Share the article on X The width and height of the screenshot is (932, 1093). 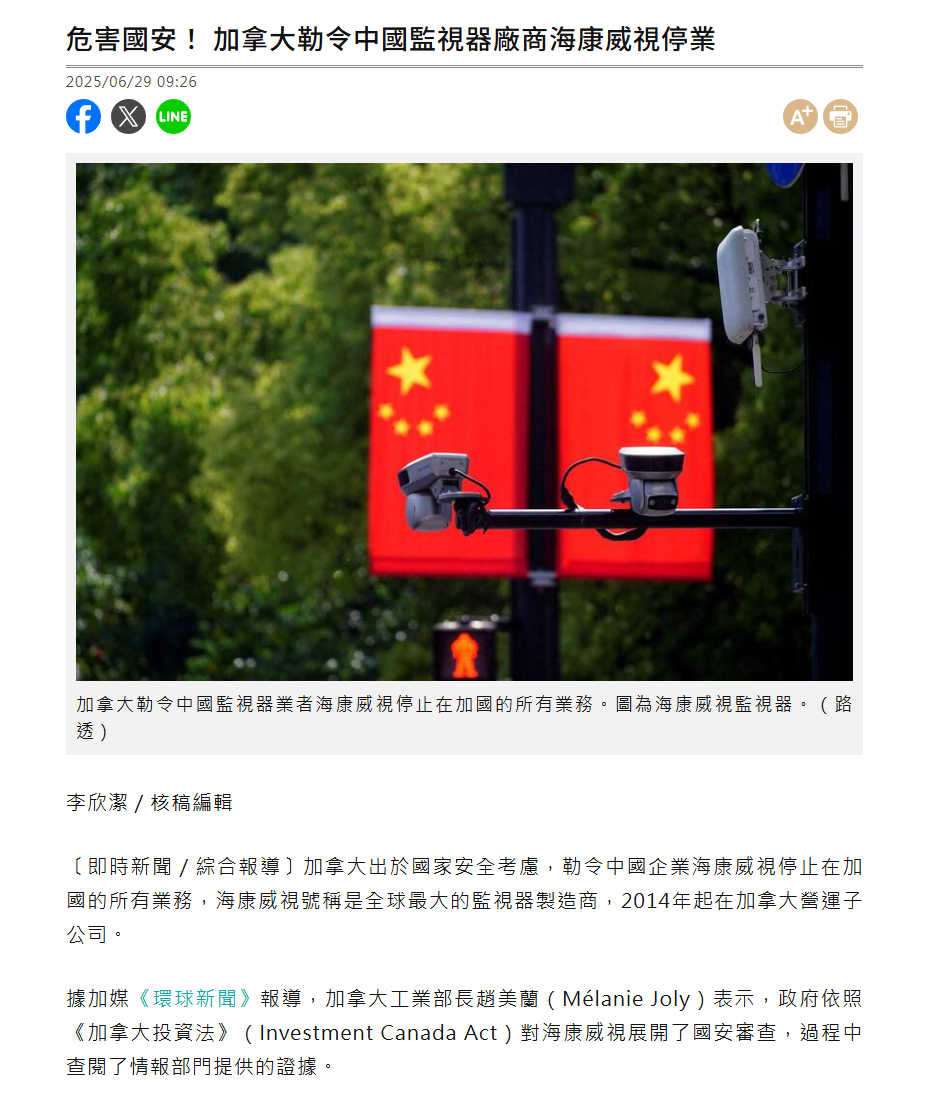pyautogui.click(x=128, y=117)
